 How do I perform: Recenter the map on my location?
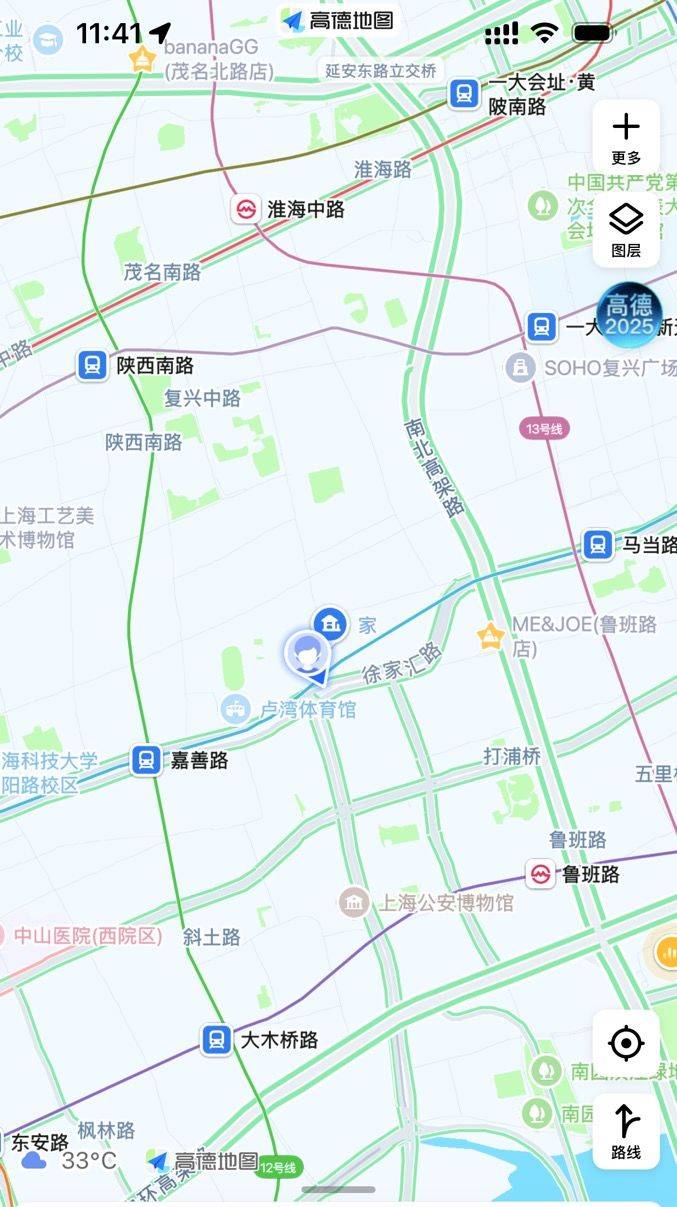pos(626,1044)
